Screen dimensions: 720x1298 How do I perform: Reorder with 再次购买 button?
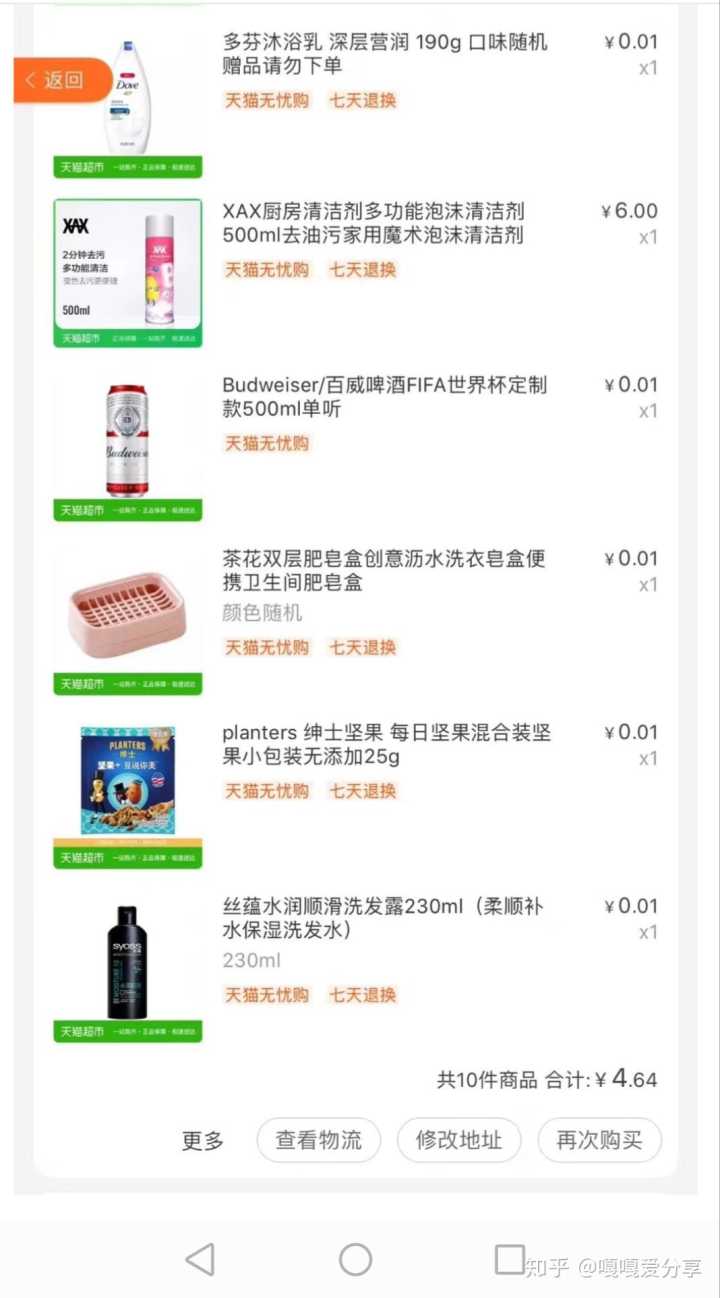pyautogui.click(x=599, y=1140)
